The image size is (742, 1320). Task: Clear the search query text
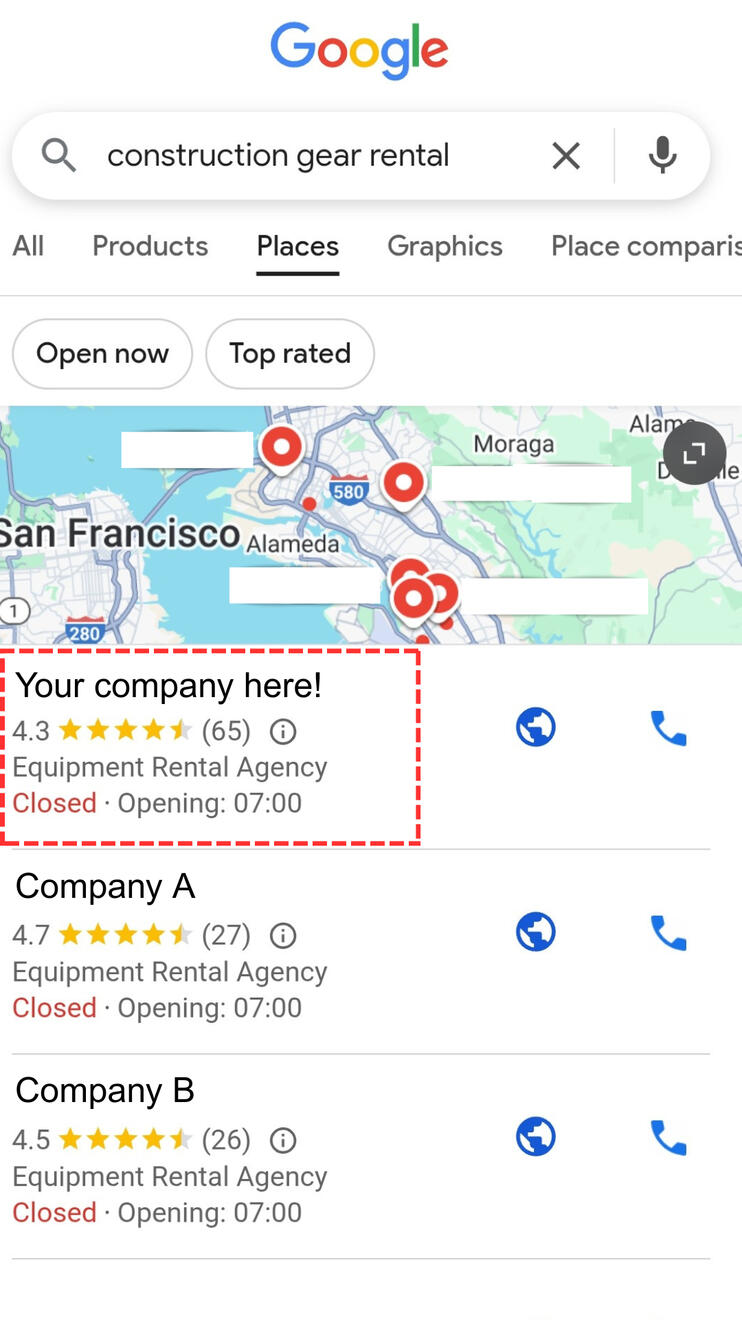point(566,156)
